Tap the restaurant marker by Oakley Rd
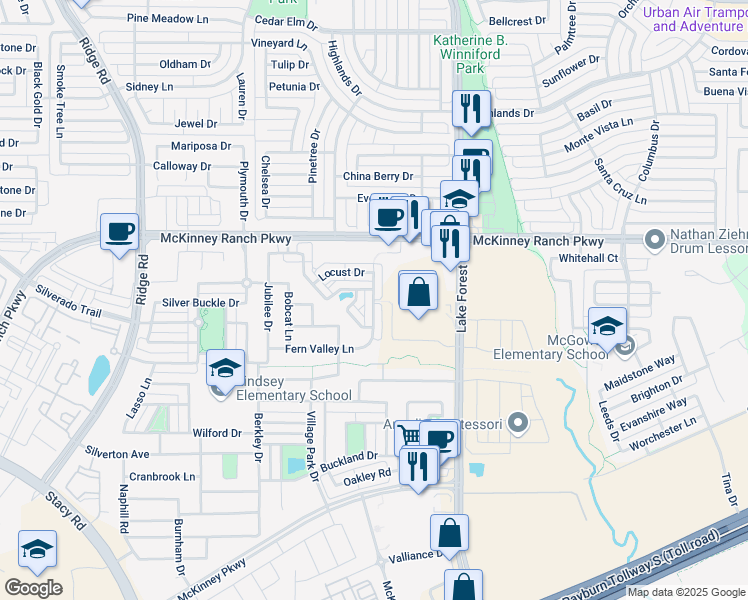This screenshot has height=600, width=748. point(417,466)
